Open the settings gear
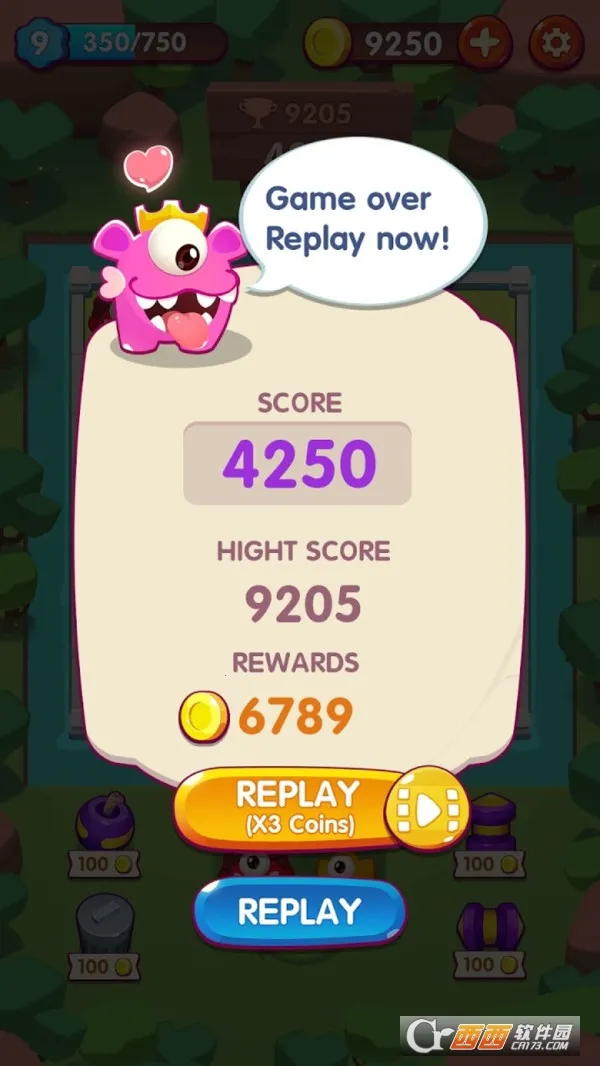Viewport: 600px width, 1066px height. point(556,44)
